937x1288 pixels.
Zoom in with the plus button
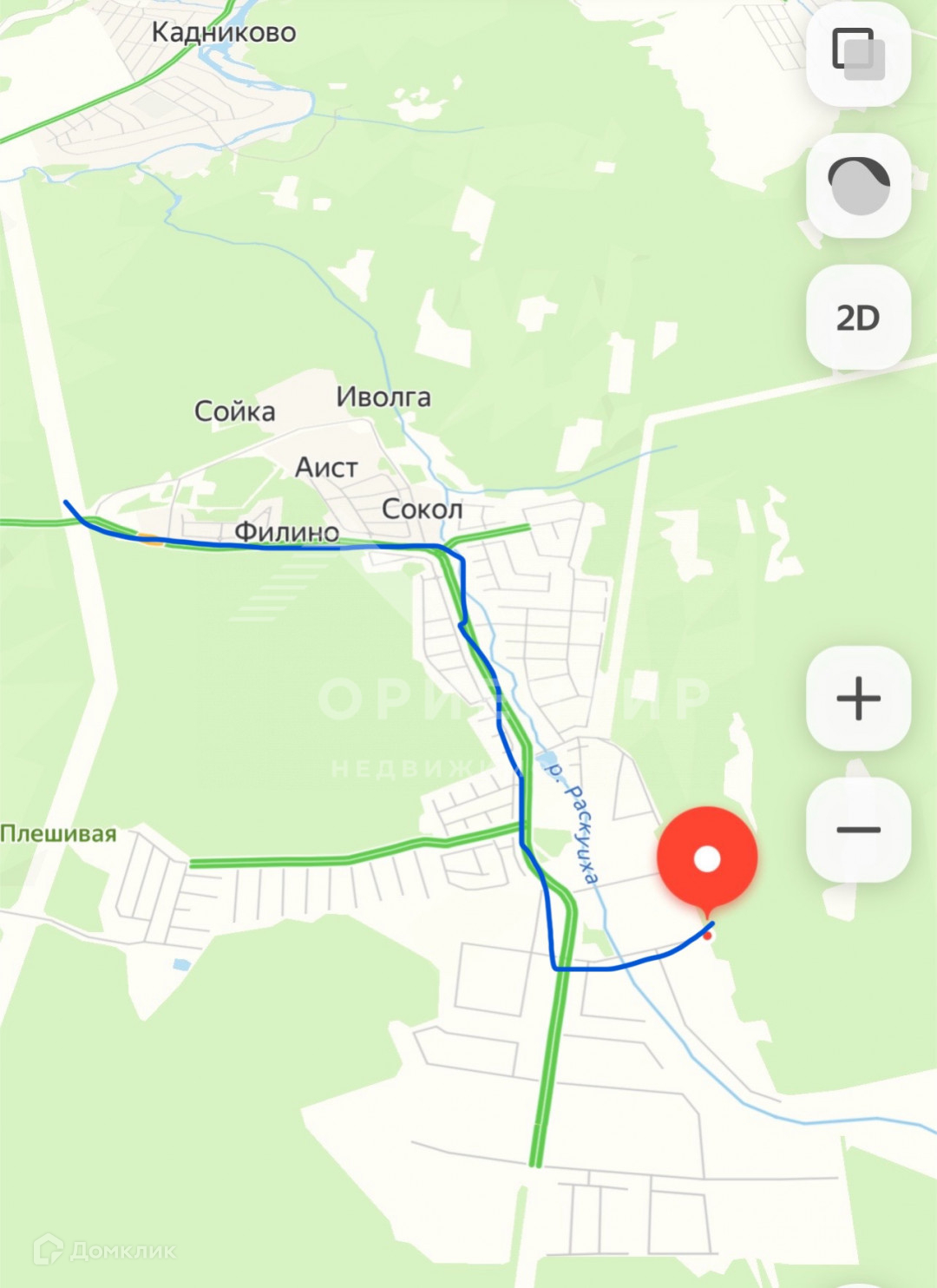858,698
